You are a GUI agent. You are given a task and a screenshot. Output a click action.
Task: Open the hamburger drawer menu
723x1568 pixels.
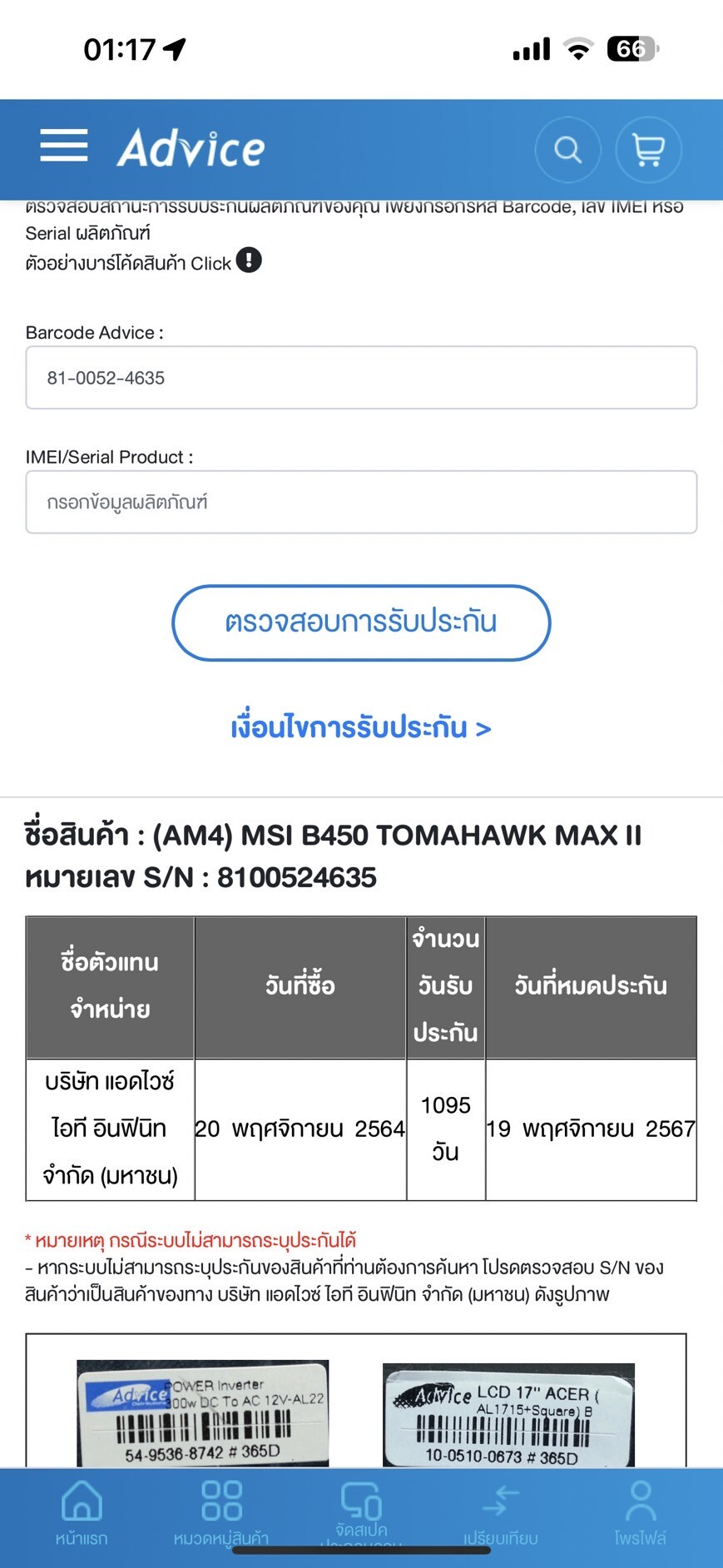pos(64,146)
